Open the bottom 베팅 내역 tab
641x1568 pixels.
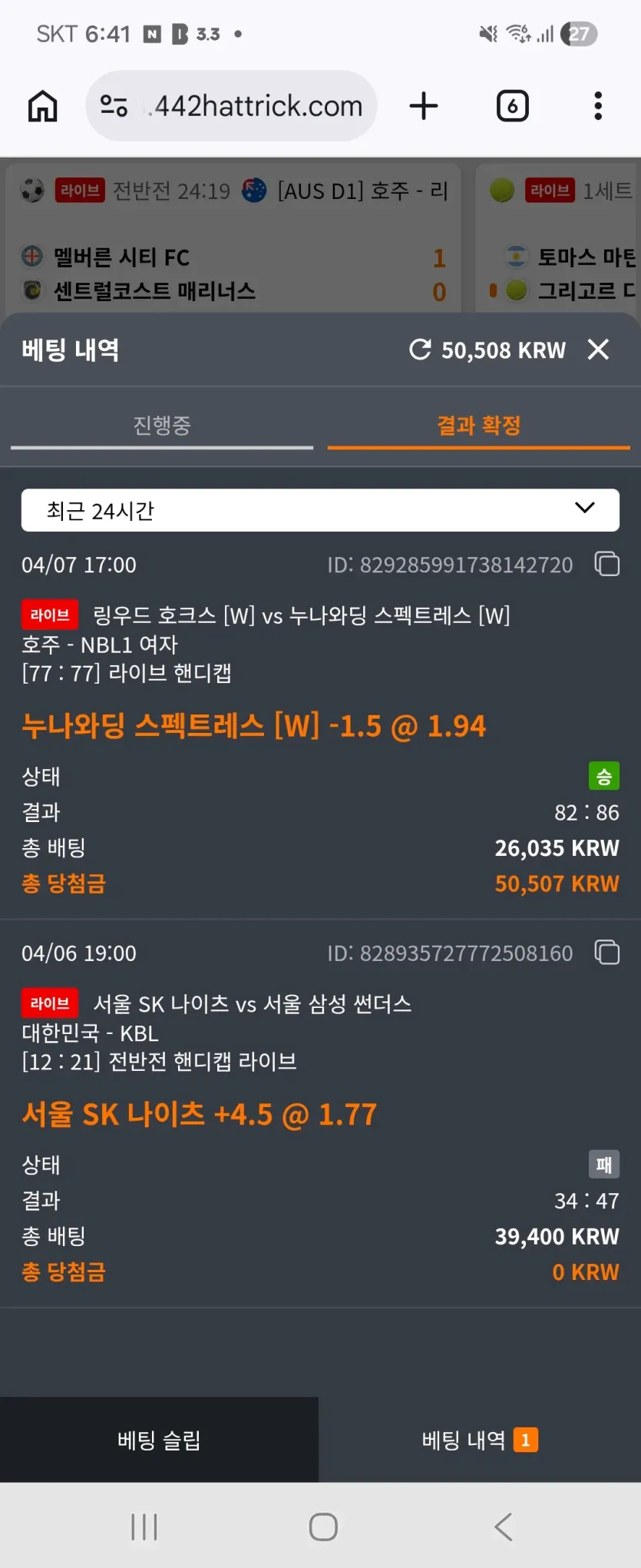pyautogui.click(x=480, y=1440)
